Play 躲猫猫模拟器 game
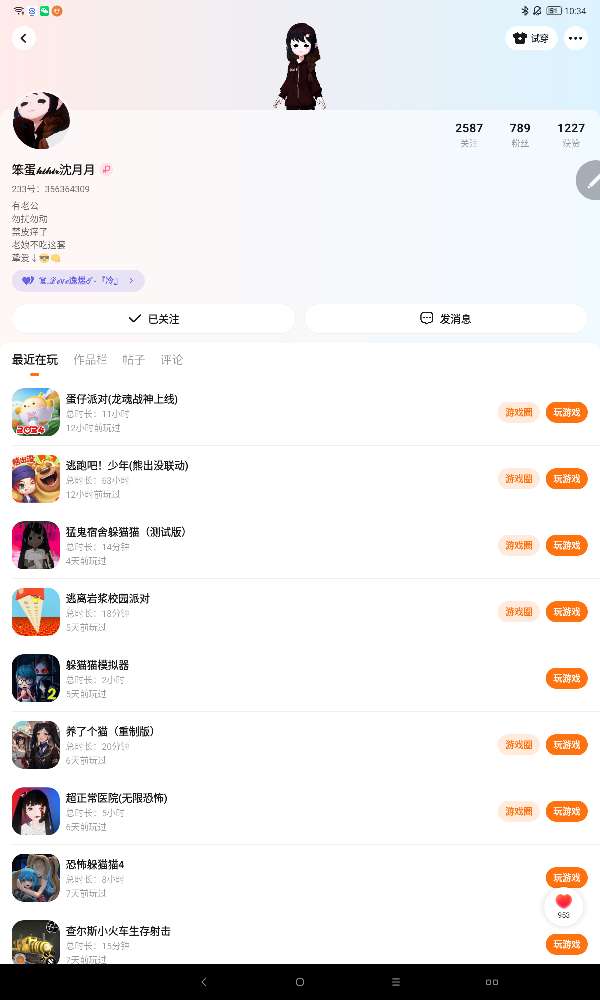 [566, 679]
